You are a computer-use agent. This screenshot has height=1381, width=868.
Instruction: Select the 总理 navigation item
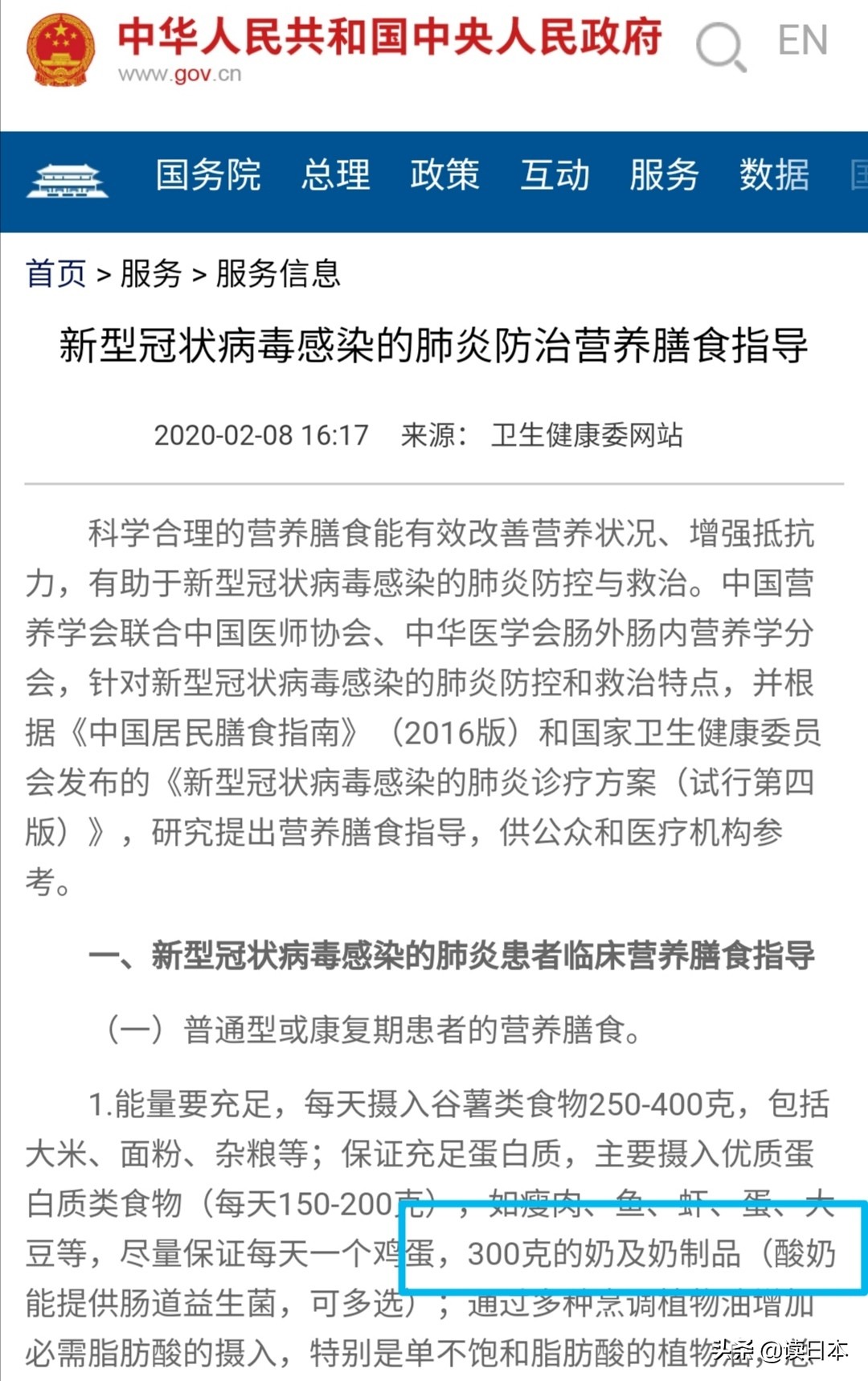[337, 177]
